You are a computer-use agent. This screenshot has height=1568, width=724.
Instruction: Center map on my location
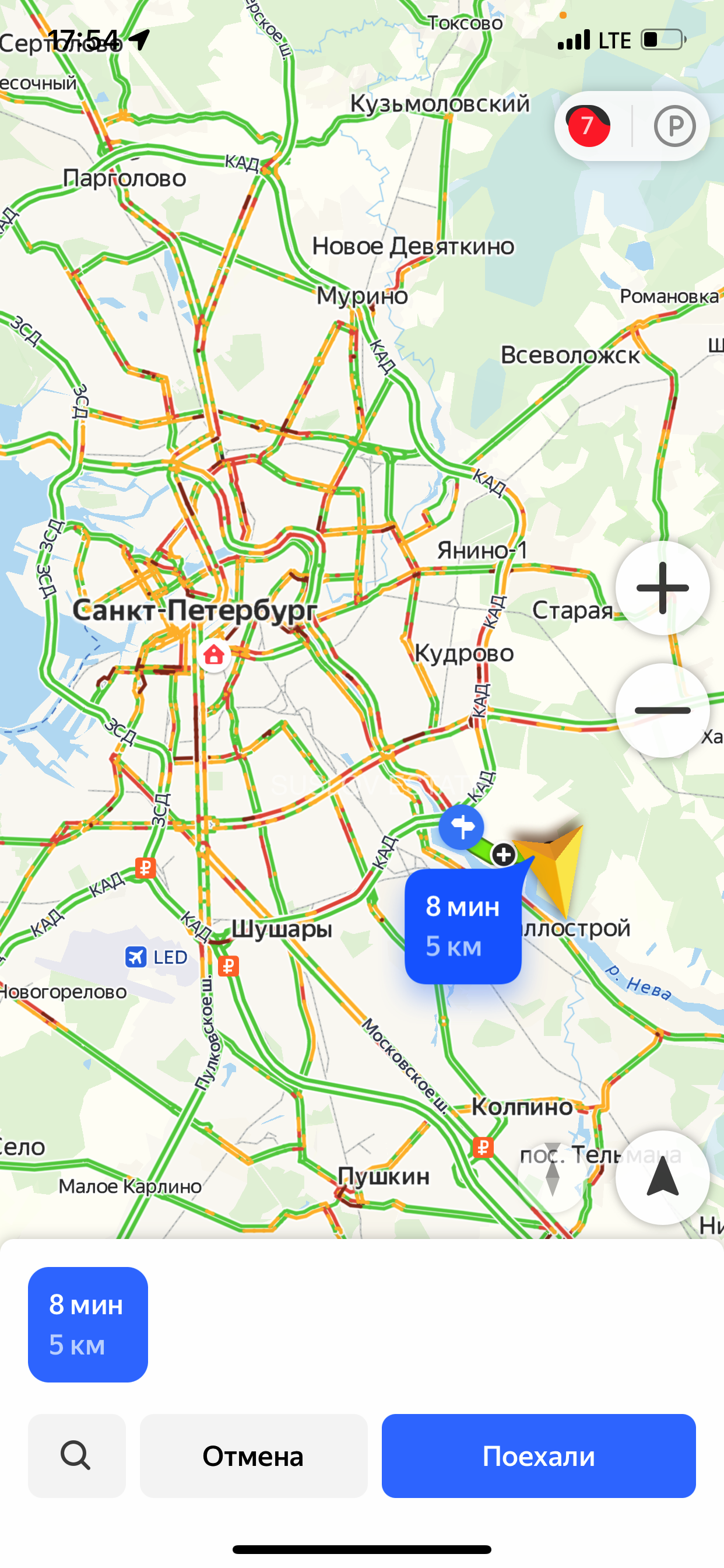(662, 1177)
